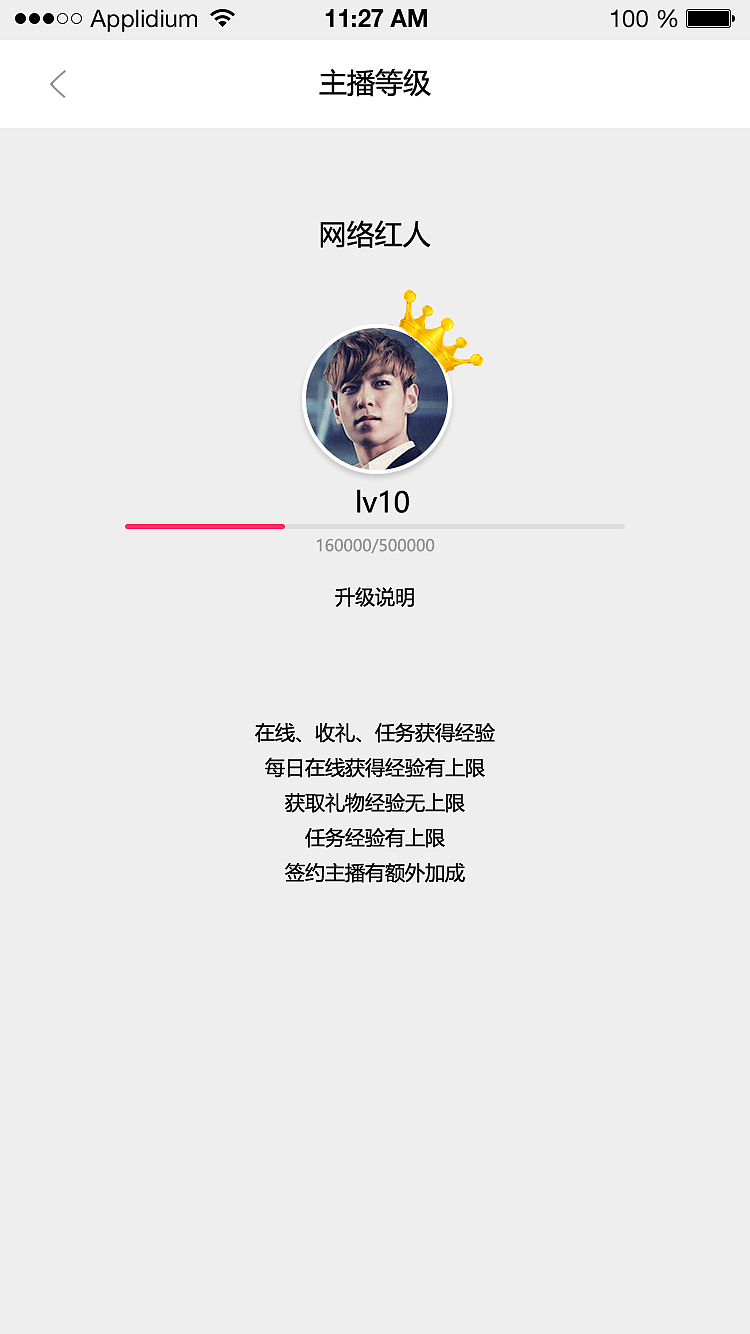Click the 网络红人 rank title

coord(375,234)
